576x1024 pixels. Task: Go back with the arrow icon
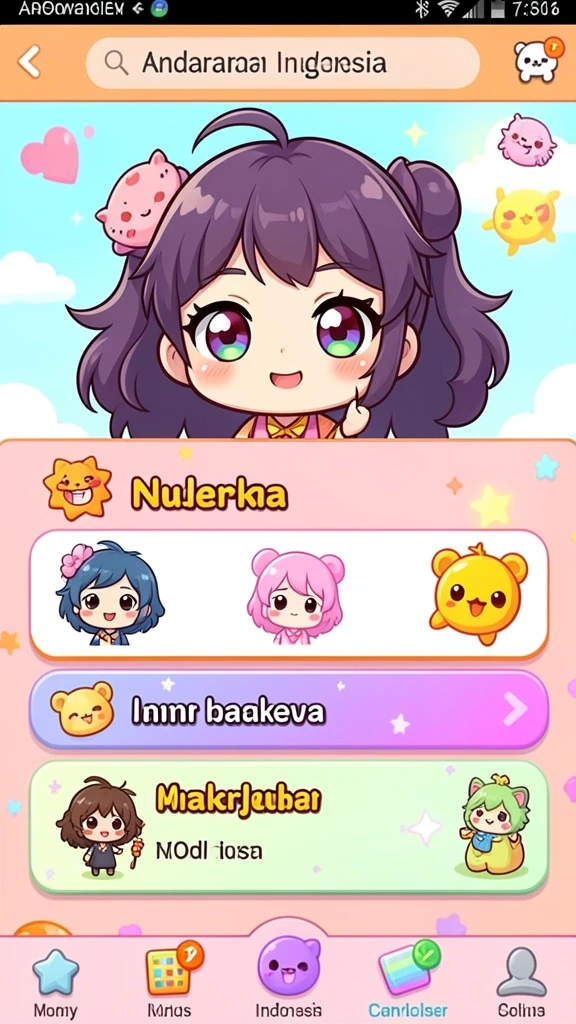click(29, 63)
